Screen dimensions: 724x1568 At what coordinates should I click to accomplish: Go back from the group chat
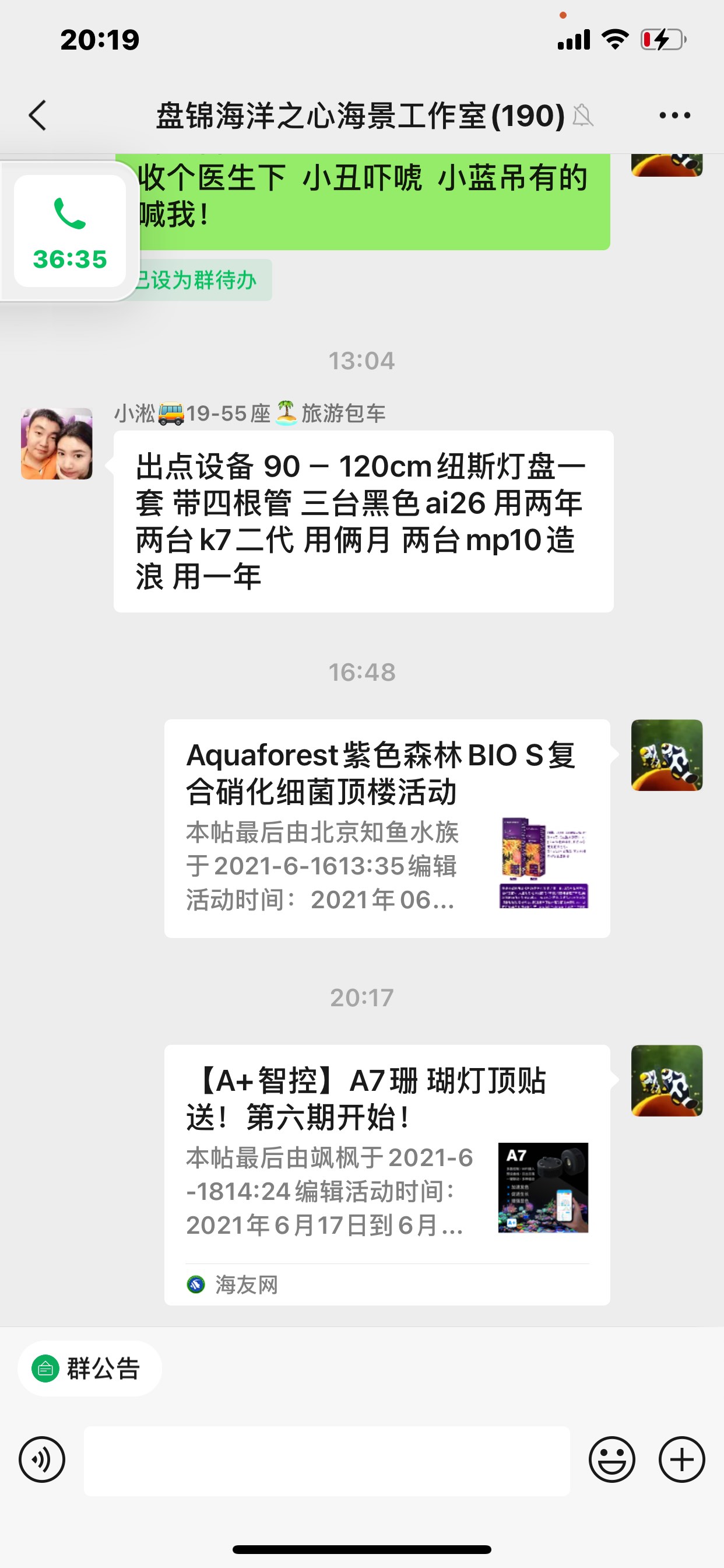click(38, 115)
